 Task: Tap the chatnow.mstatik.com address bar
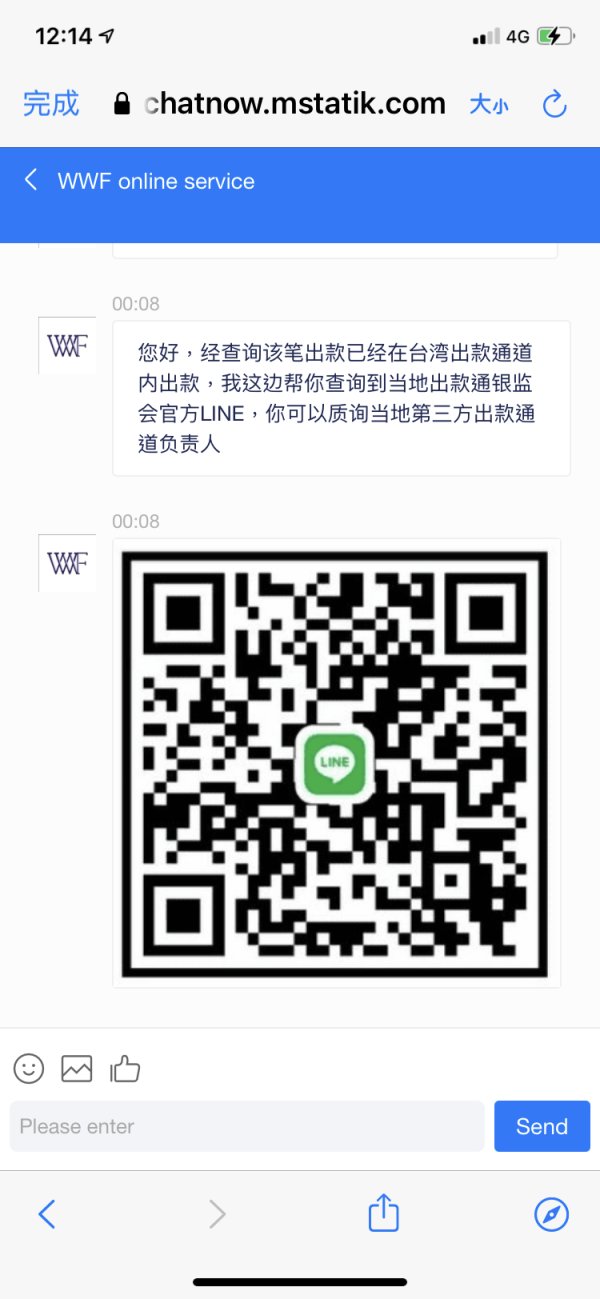click(280, 103)
